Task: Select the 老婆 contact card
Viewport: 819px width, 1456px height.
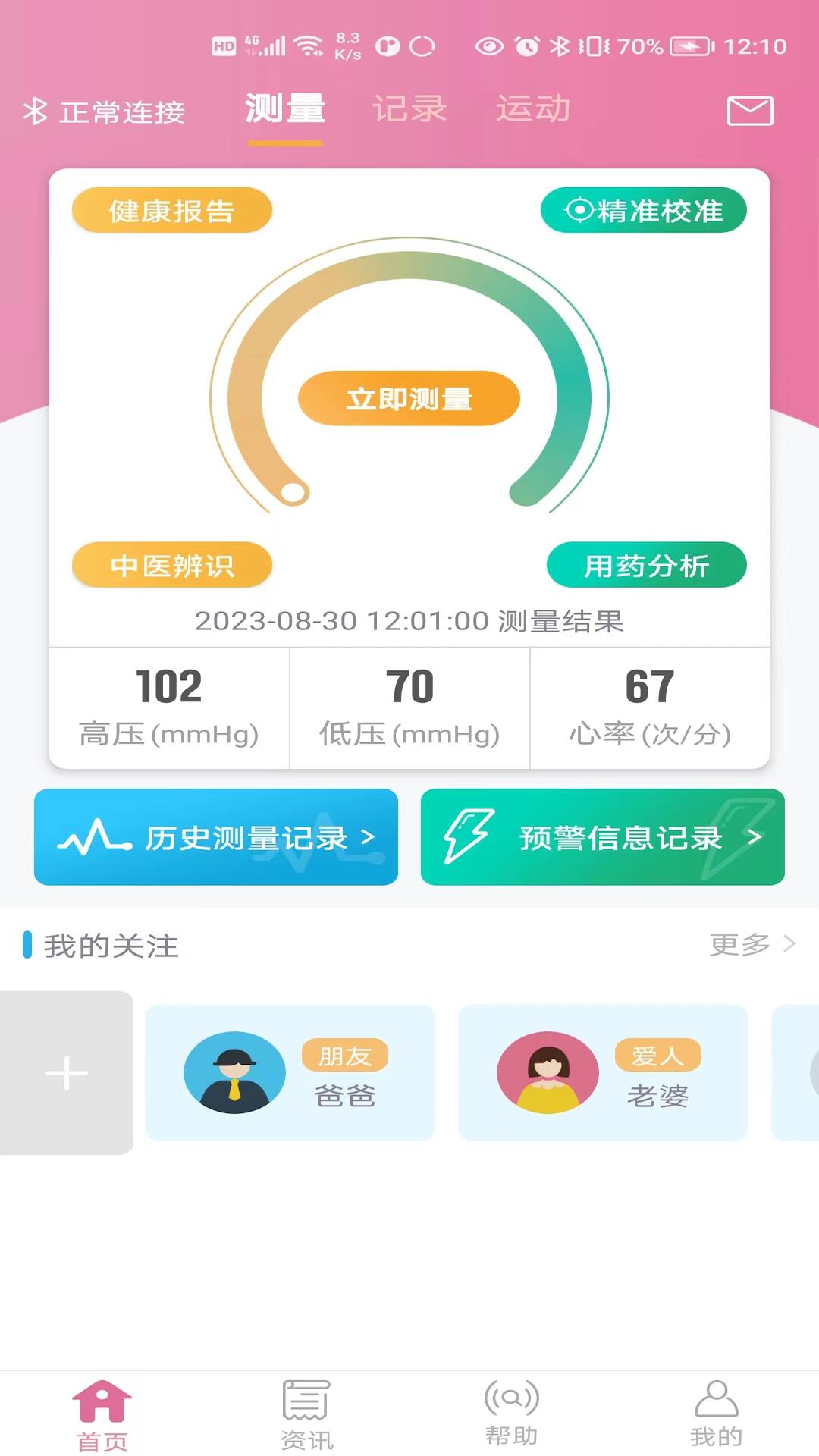Action: click(x=603, y=1072)
